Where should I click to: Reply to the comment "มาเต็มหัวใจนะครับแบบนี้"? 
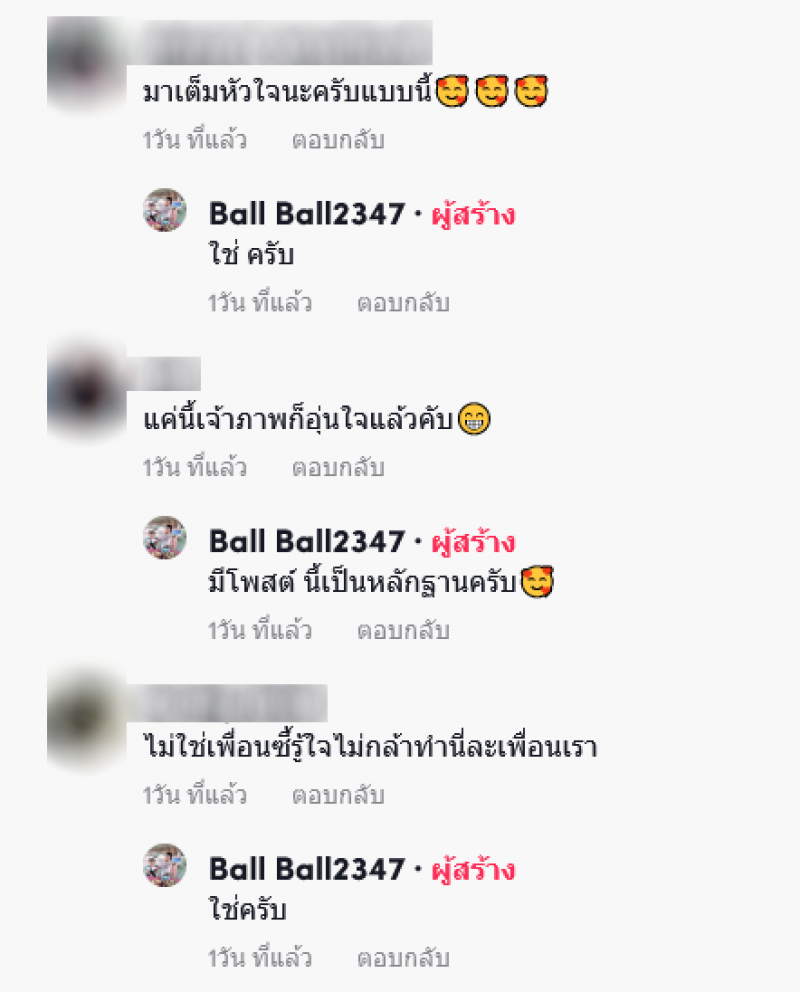(x=337, y=140)
